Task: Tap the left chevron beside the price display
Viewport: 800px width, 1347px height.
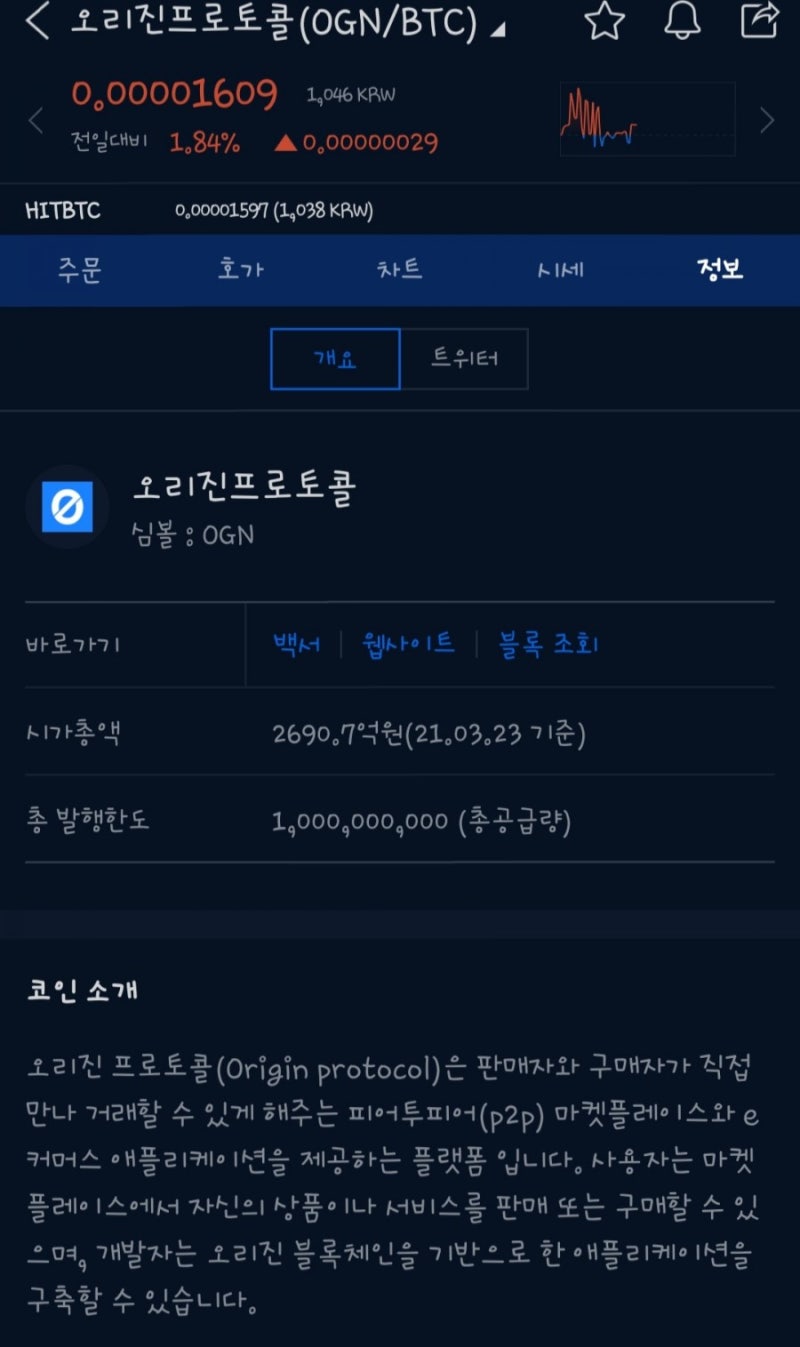Action: point(34,120)
